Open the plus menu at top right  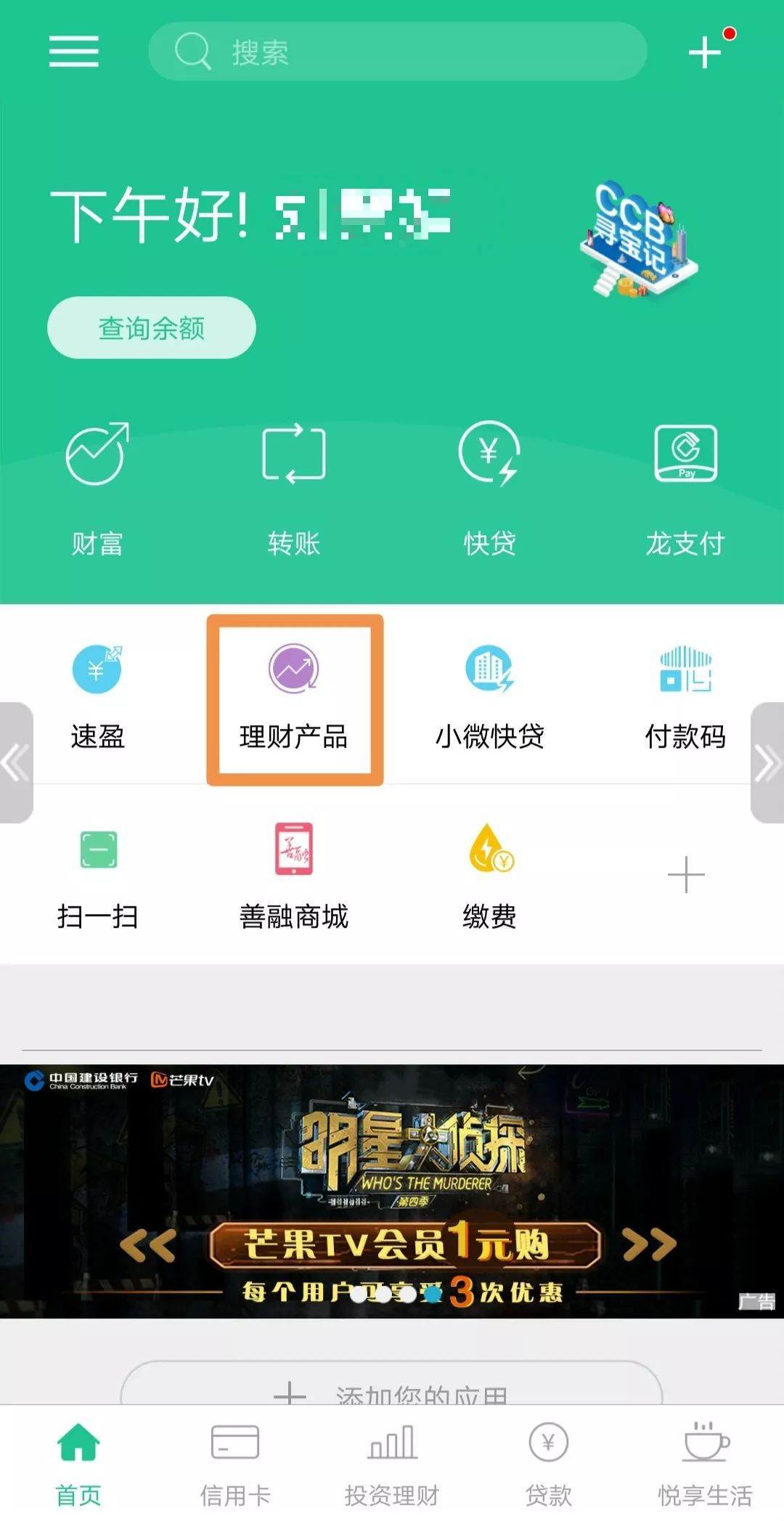(x=705, y=52)
